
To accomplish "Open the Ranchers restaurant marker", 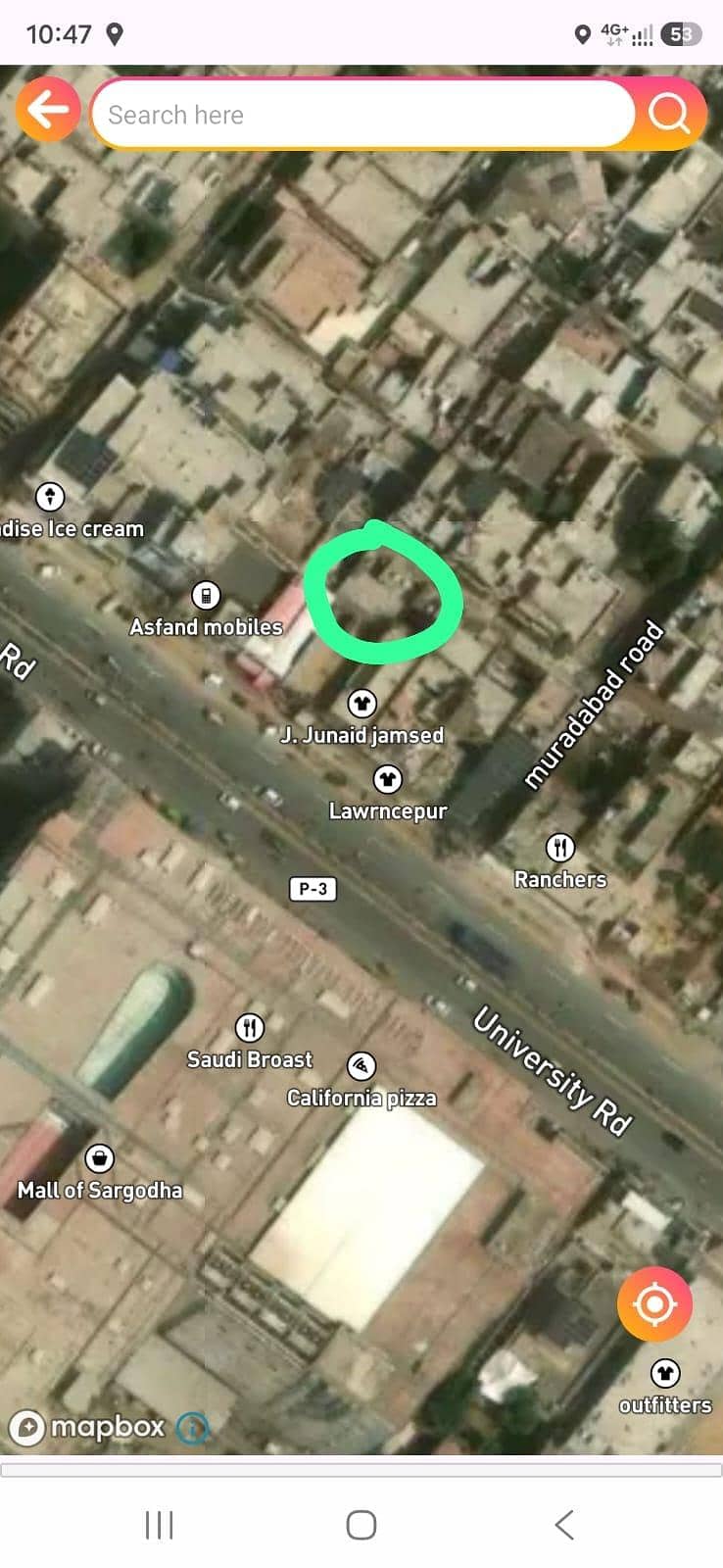I will point(559,847).
